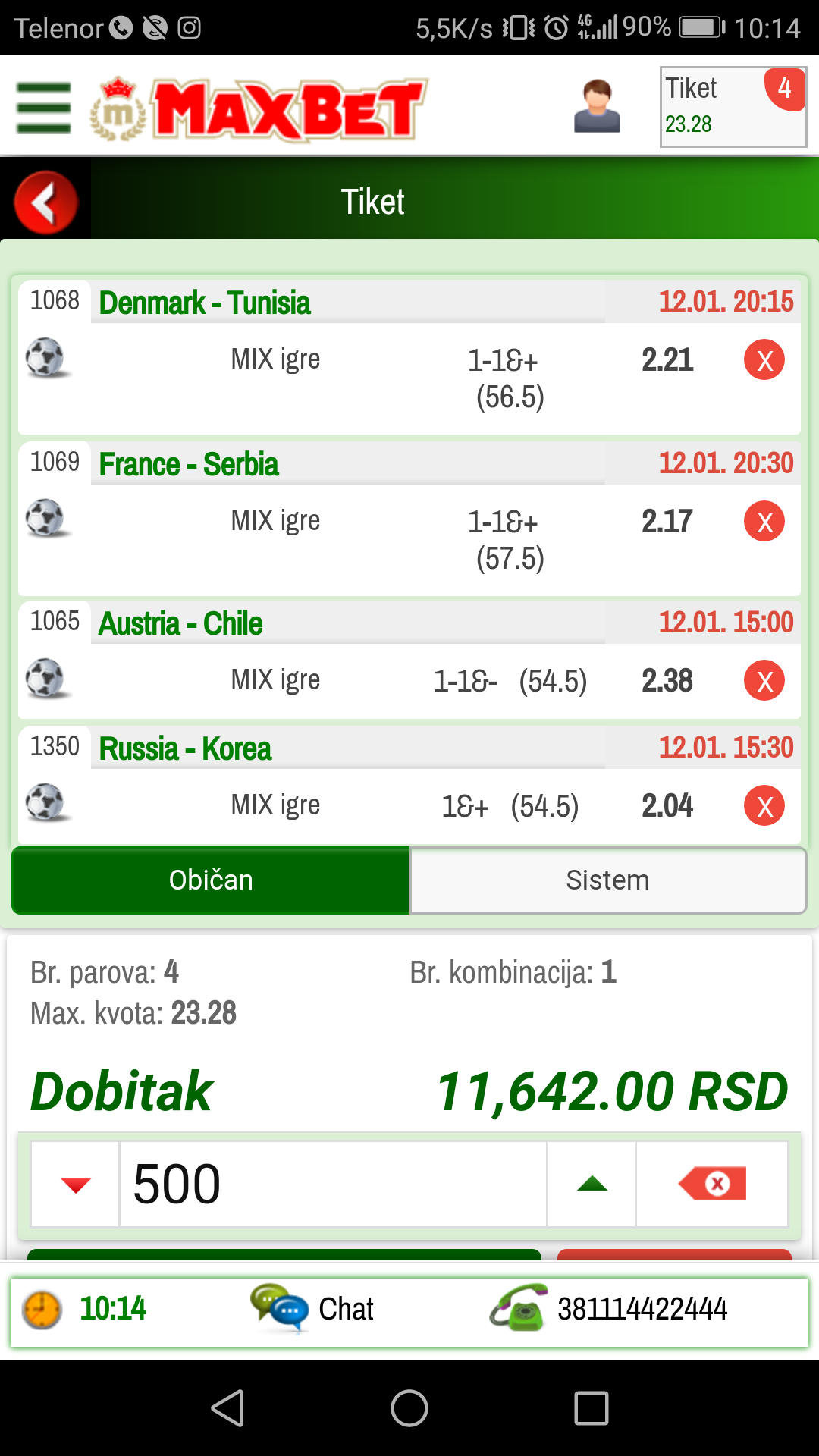Tap the system home button
Screen dimensions: 819x1456
pos(409,1408)
